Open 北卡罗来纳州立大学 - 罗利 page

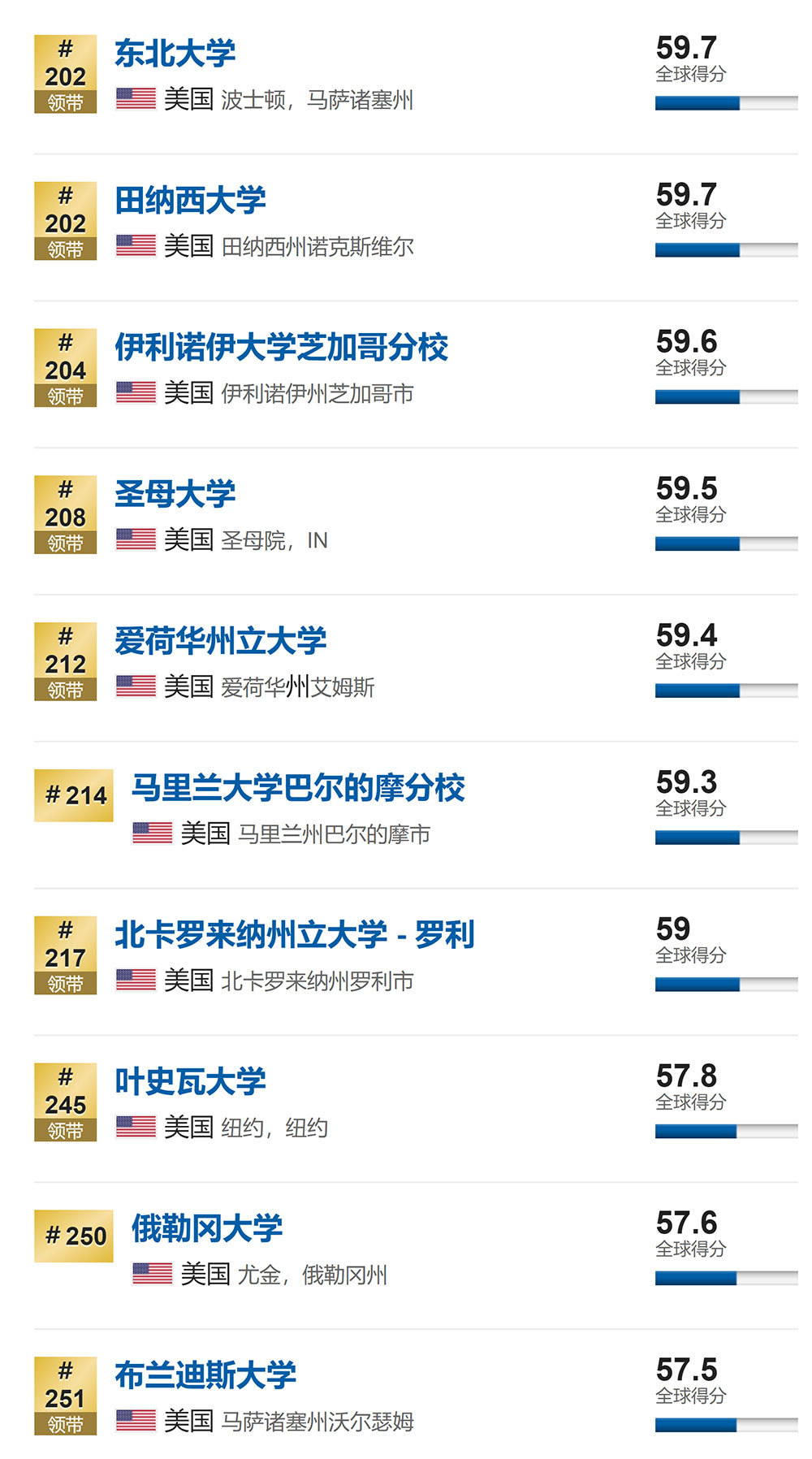click(x=294, y=936)
